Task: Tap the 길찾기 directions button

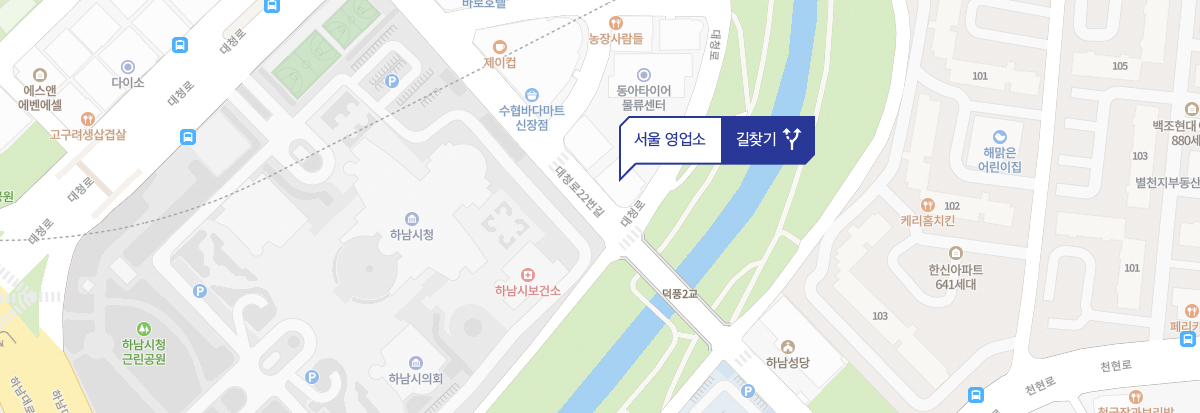Action: click(x=768, y=139)
